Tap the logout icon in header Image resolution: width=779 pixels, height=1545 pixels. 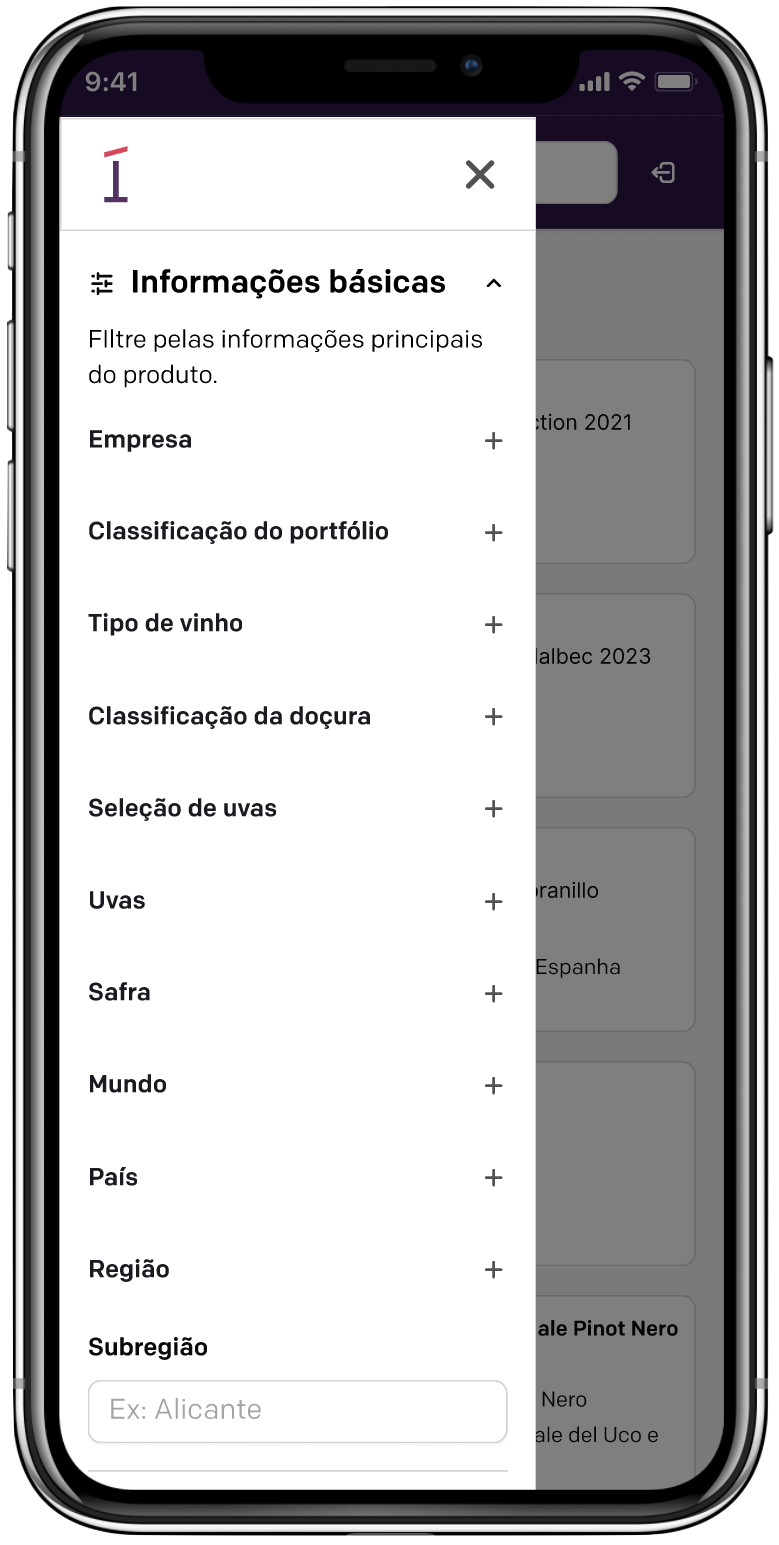(663, 173)
